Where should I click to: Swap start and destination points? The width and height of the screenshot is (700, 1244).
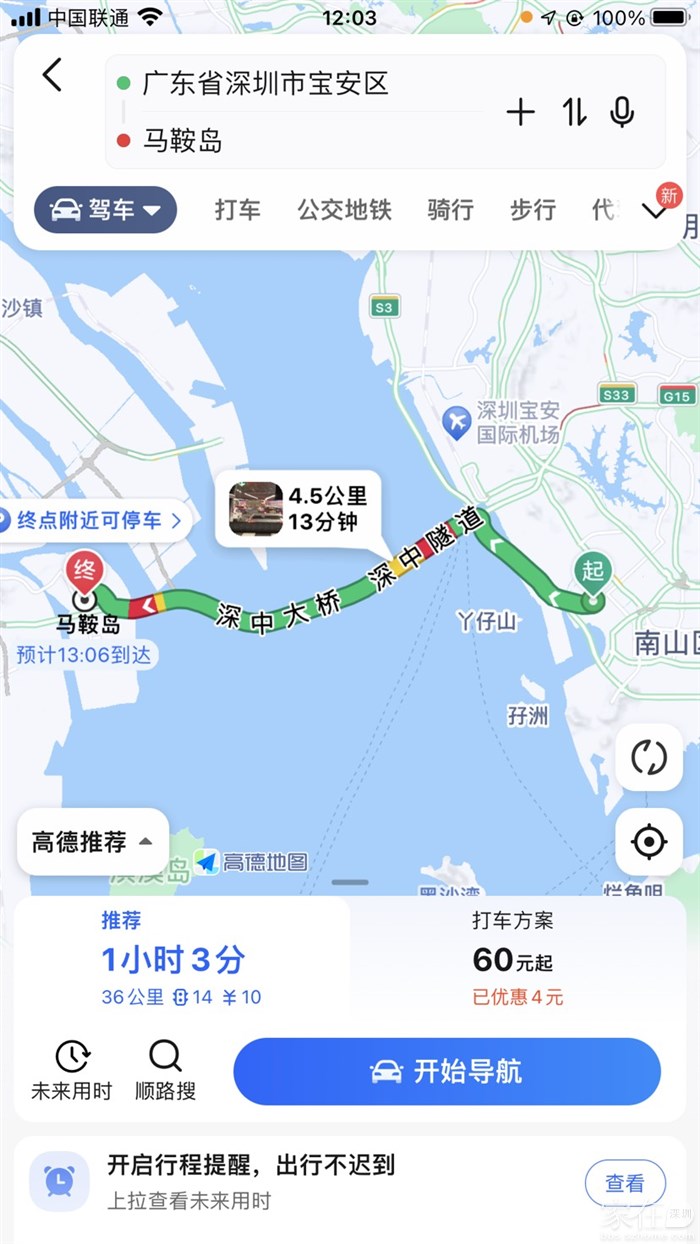coord(574,112)
